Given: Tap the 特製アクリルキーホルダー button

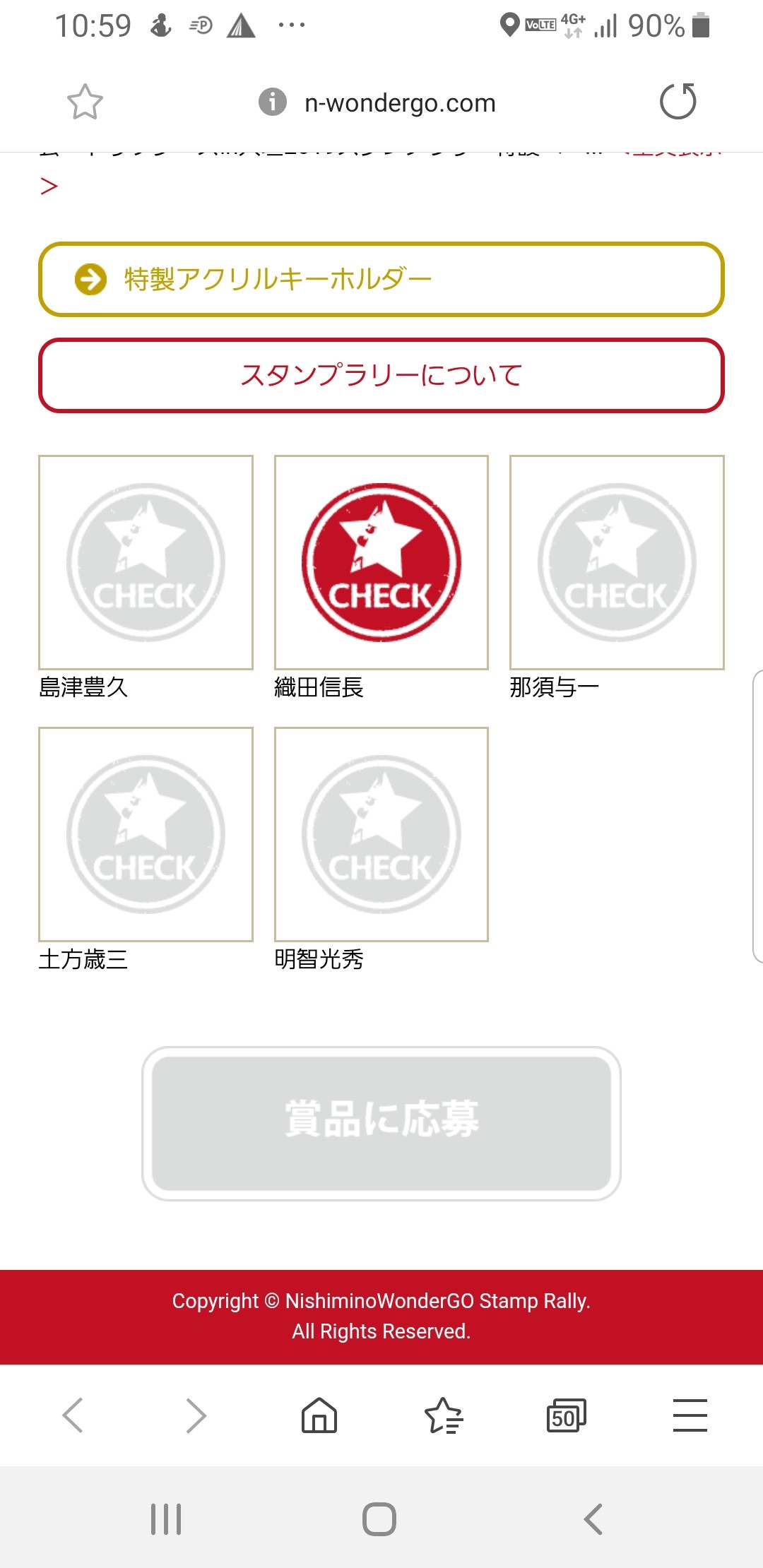Looking at the screenshot, I should coord(381,278).
